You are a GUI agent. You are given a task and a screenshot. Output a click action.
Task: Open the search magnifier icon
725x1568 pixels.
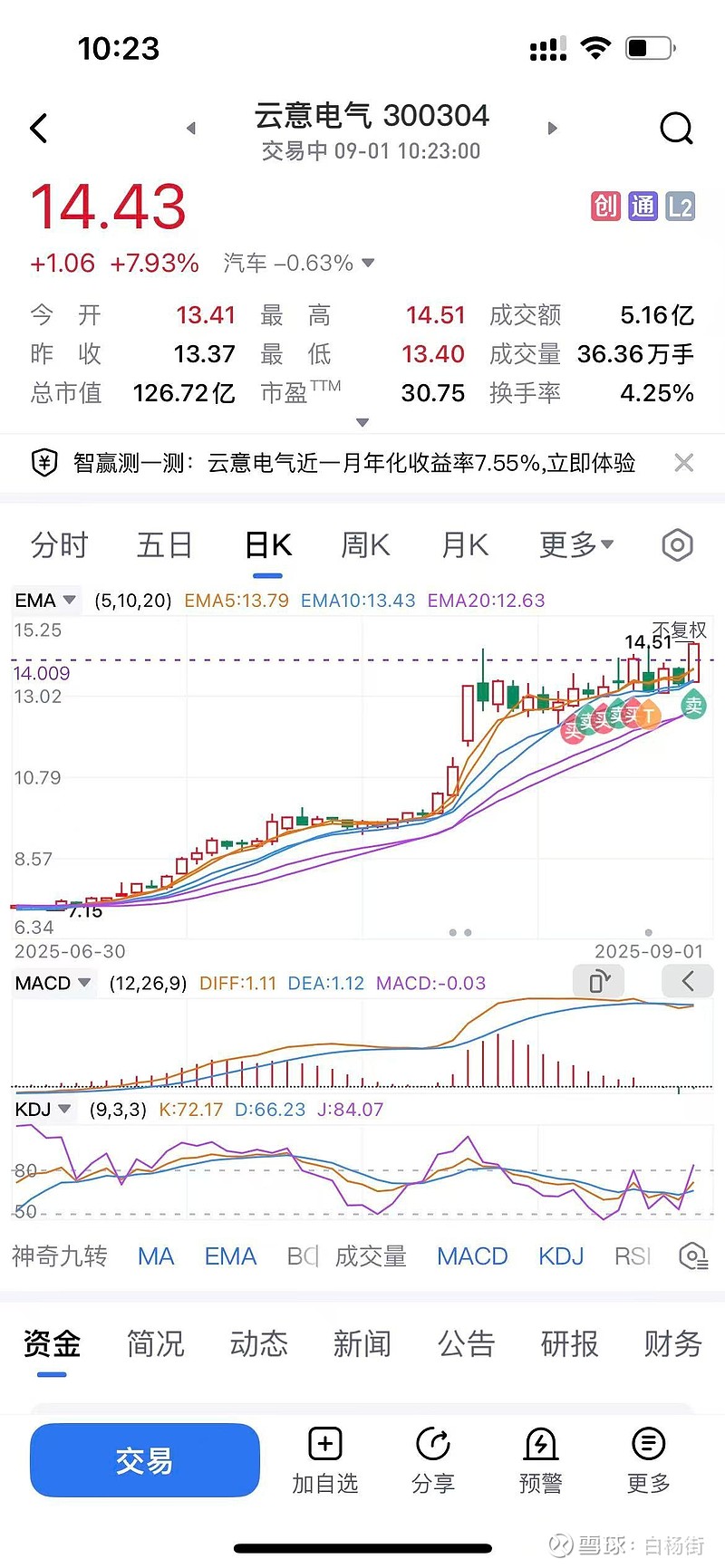(x=676, y=129)
